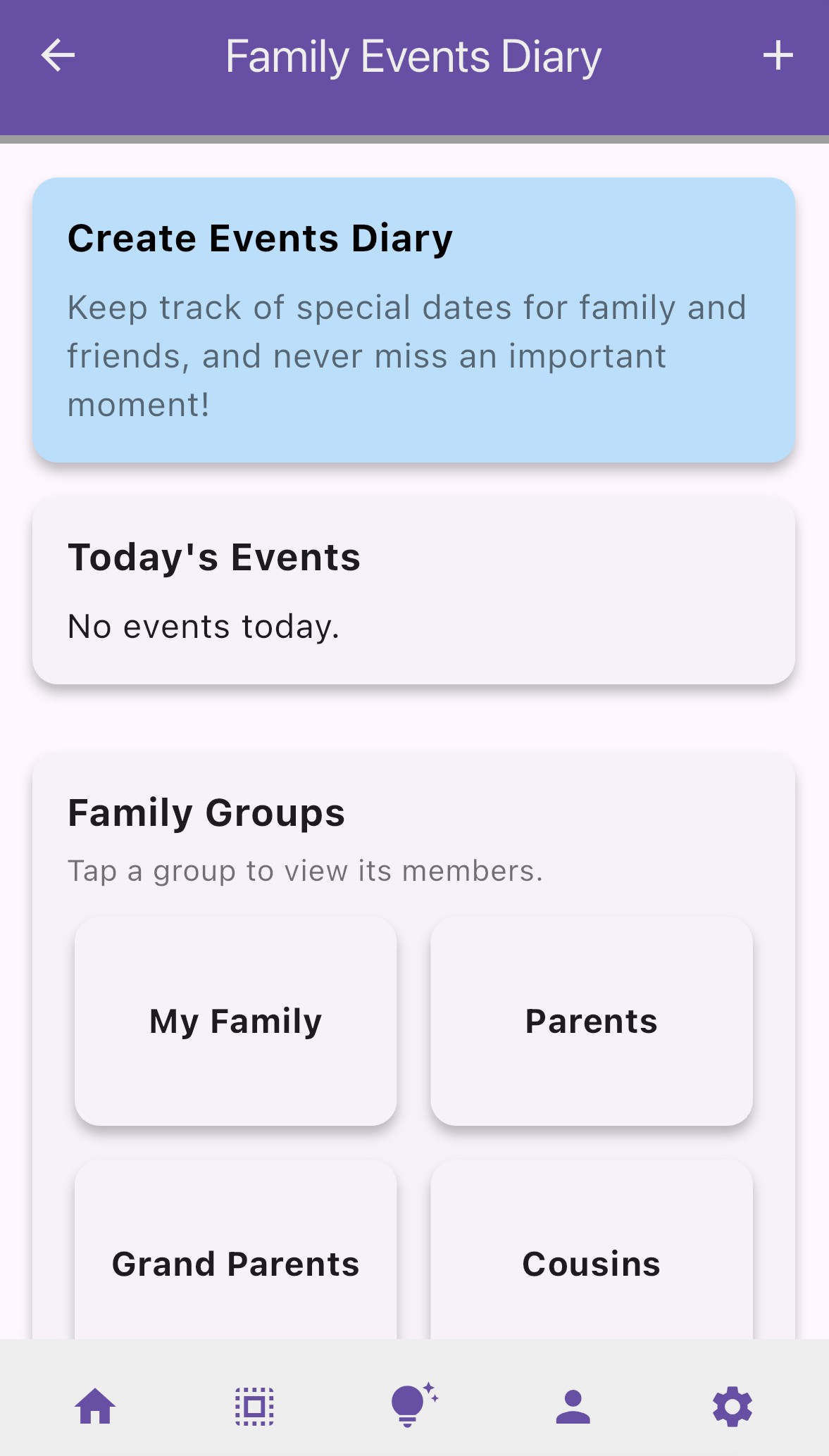Go back using the arrow icon
This screenshot has width=829, height=1456.
(x=58, y=56)
